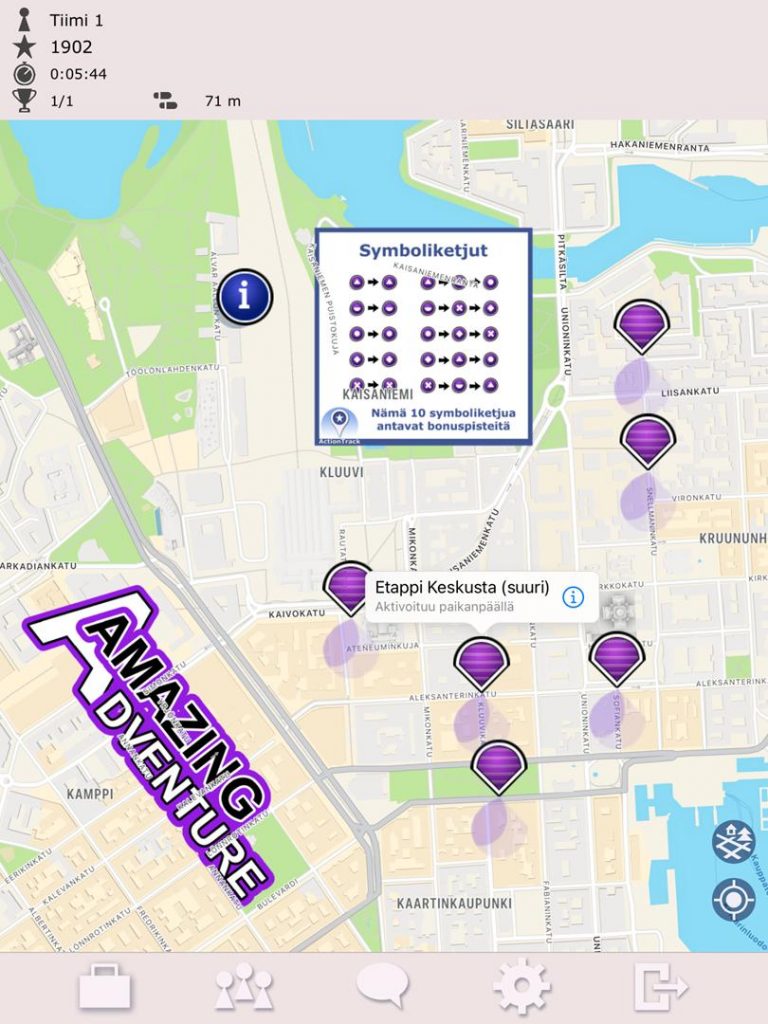
Task: Exit the game via logout icon
Action: click(x=660, y=986)
